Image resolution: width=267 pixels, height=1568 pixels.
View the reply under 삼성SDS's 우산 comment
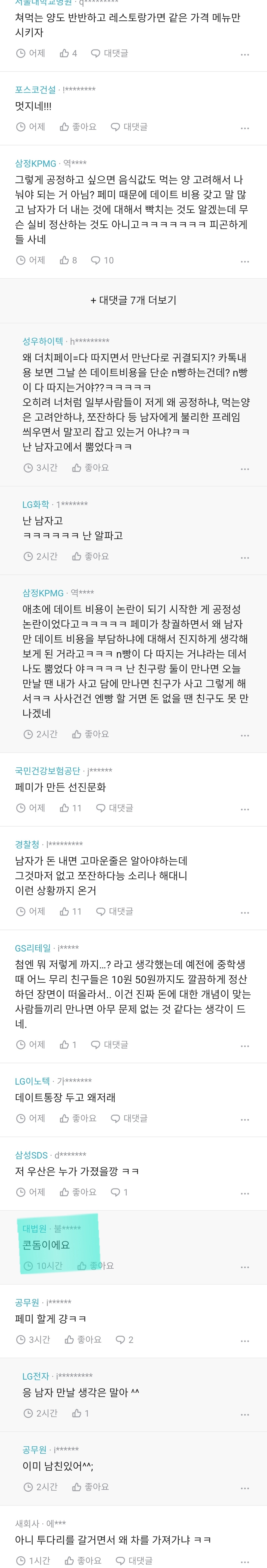(x=119, y=1191)
